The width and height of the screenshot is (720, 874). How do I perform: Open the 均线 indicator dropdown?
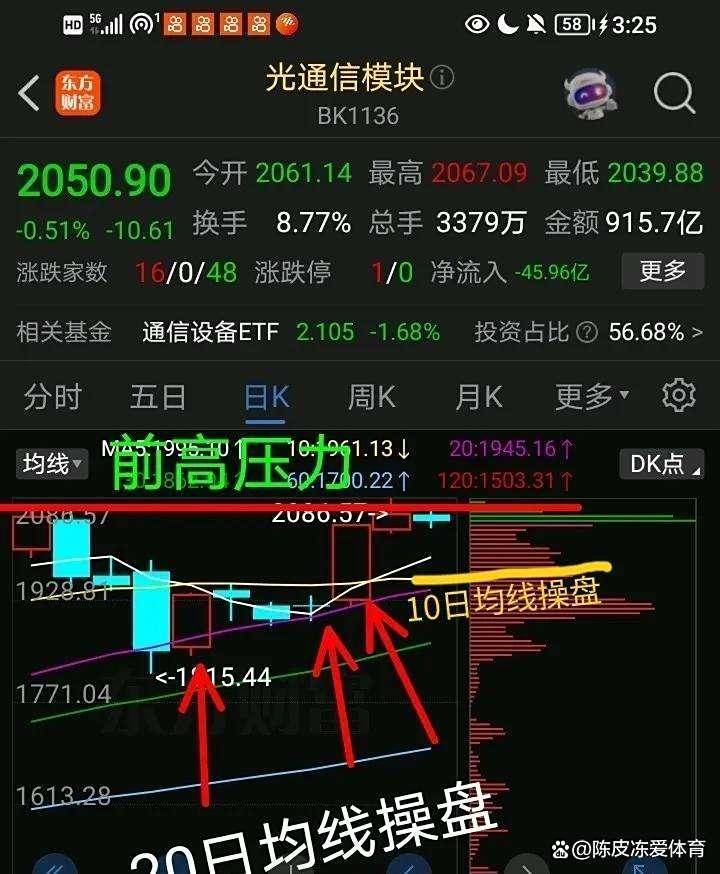[x=53, y=463]
